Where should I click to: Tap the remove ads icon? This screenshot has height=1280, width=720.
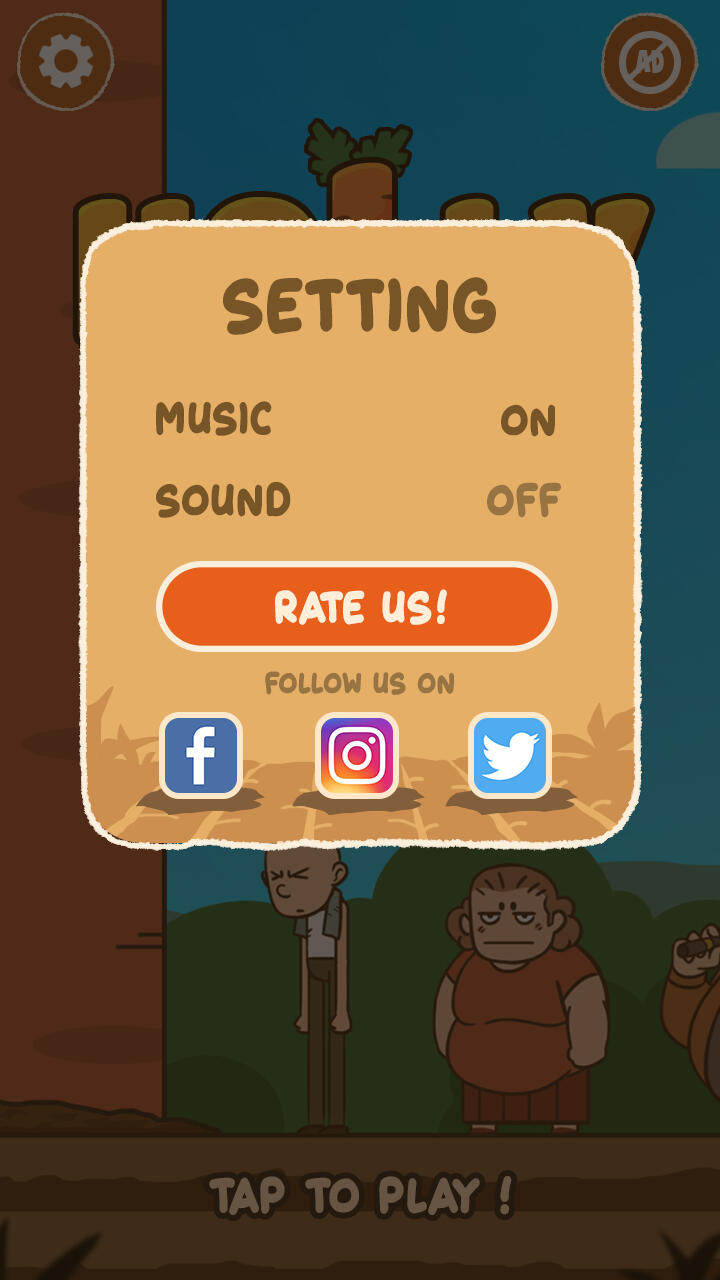(x=648, y=62)
